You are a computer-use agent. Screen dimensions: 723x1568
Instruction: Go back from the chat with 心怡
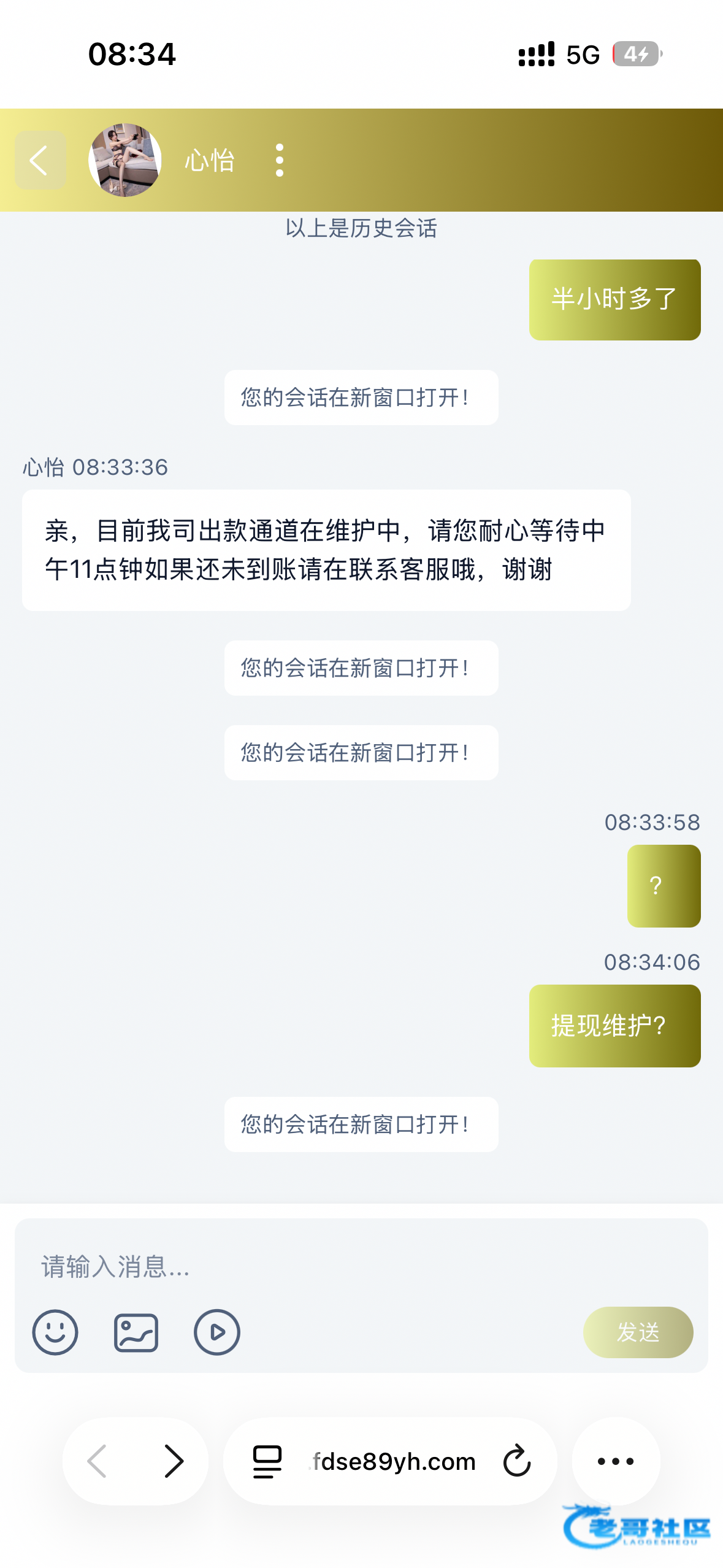40,160
